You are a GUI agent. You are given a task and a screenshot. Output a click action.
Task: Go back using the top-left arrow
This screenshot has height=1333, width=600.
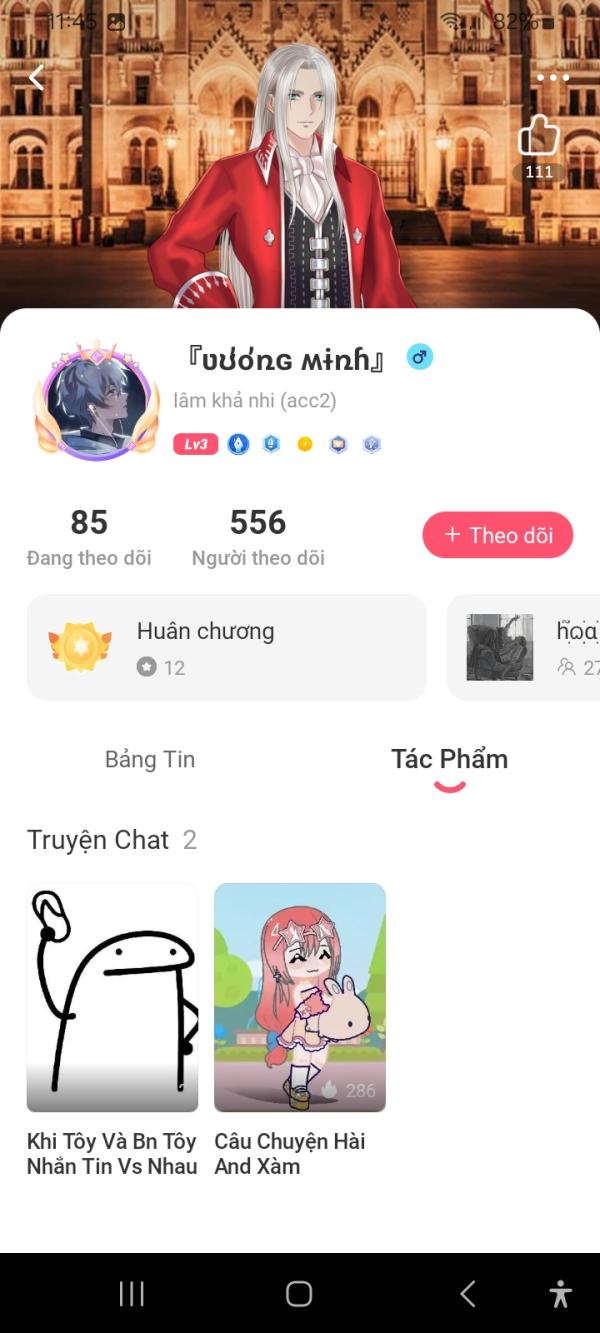point(37,77)
